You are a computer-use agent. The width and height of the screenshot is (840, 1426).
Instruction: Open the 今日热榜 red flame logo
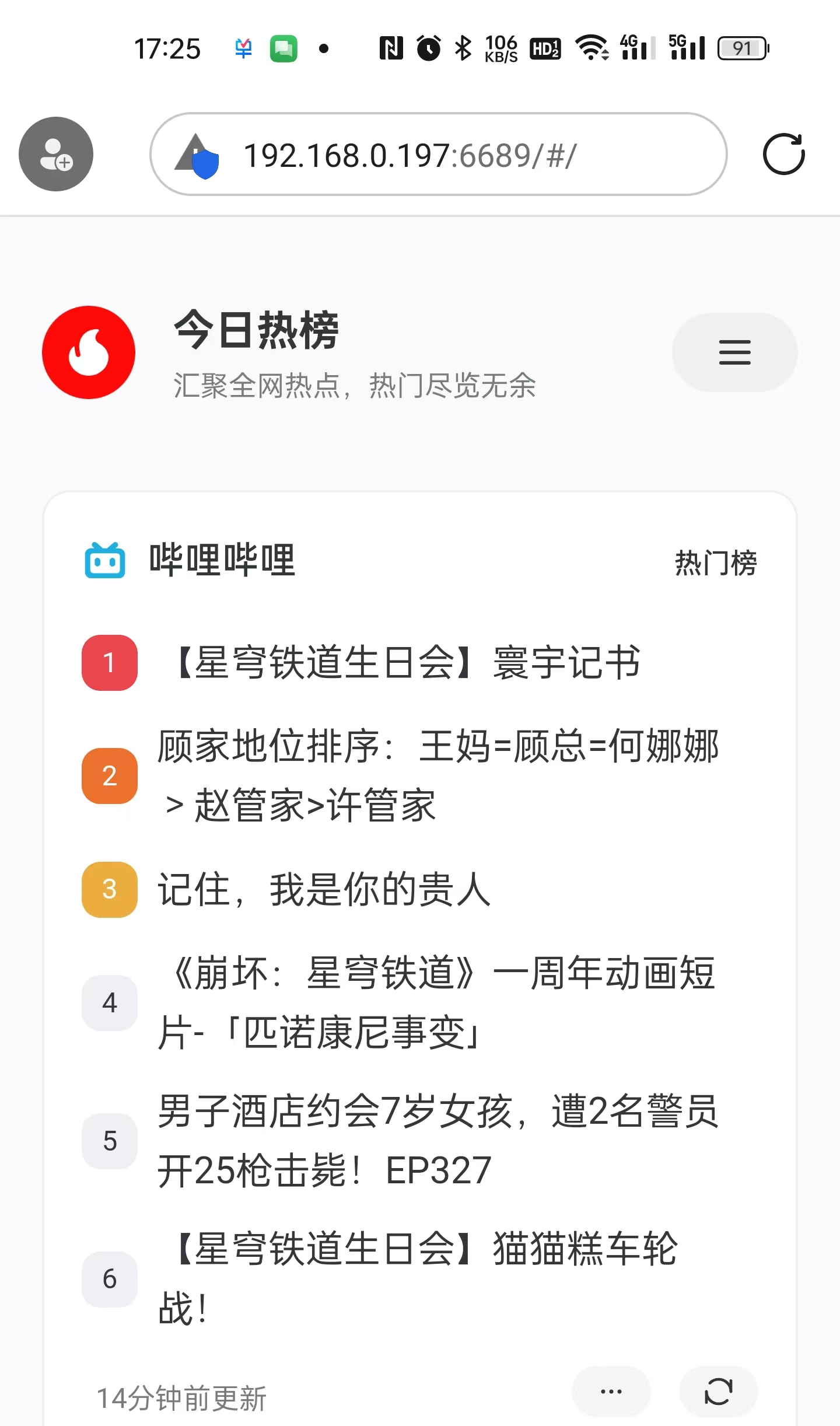point(88,353)
